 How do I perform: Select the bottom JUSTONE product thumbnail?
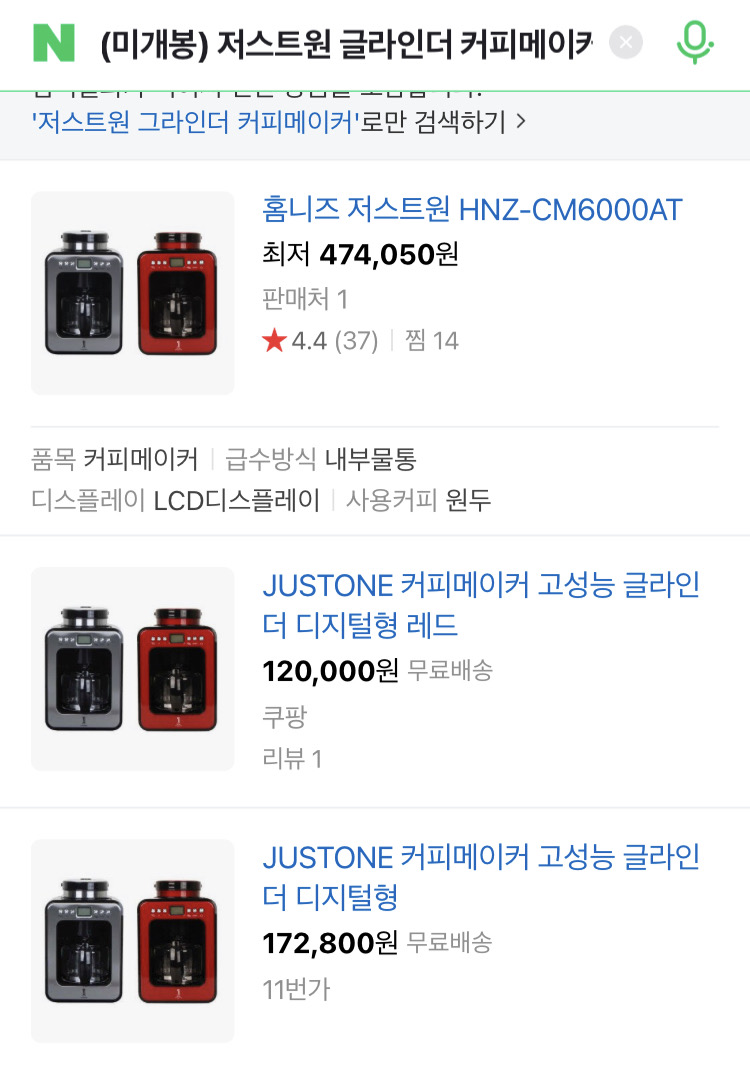point(132,938)
